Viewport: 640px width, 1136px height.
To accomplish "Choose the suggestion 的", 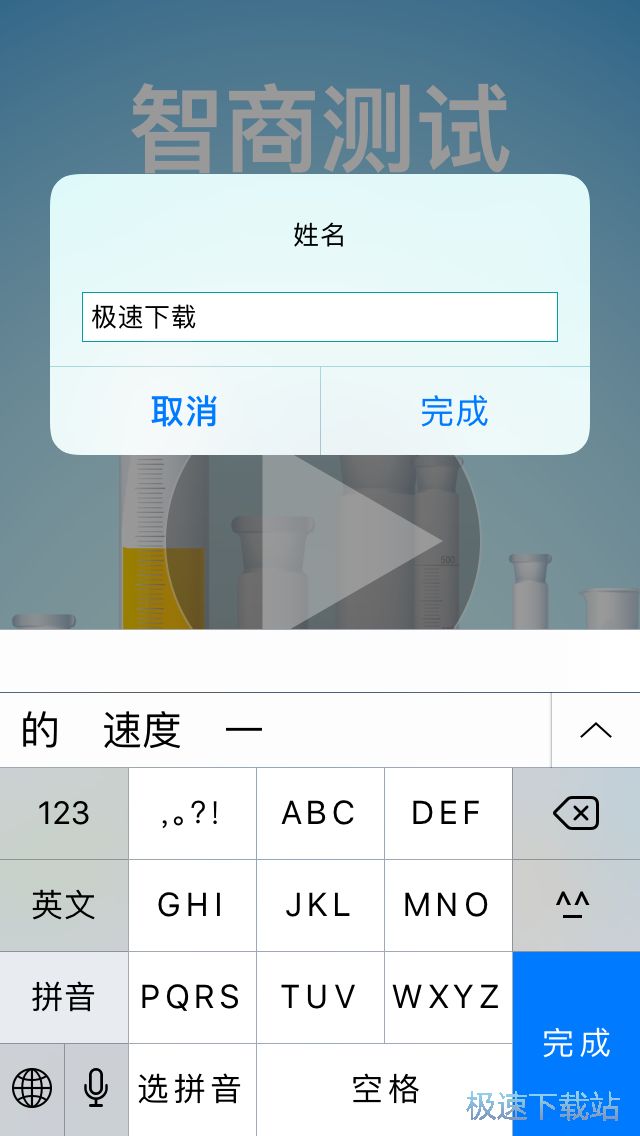I will (39, 731).
